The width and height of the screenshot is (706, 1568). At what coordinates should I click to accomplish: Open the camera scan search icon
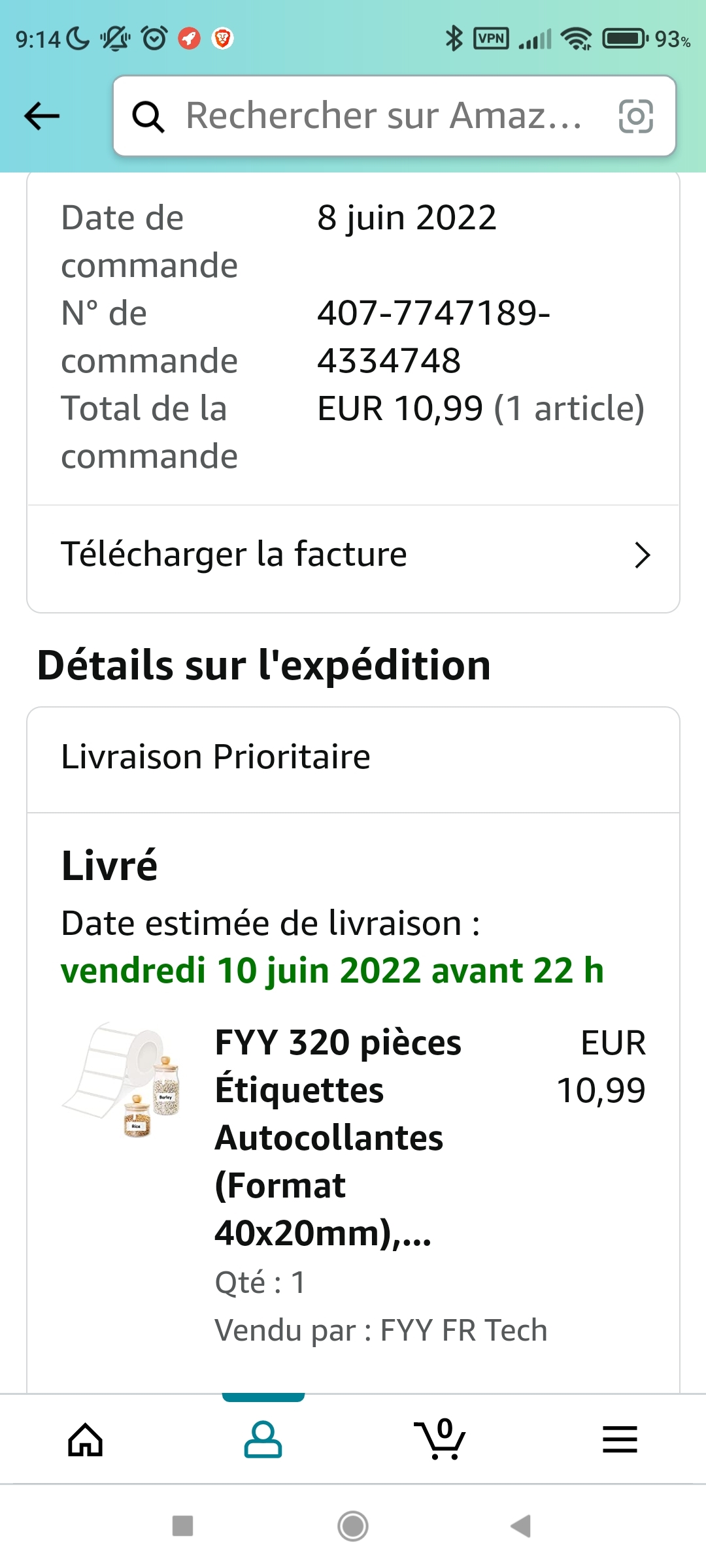tap(635, 116)
